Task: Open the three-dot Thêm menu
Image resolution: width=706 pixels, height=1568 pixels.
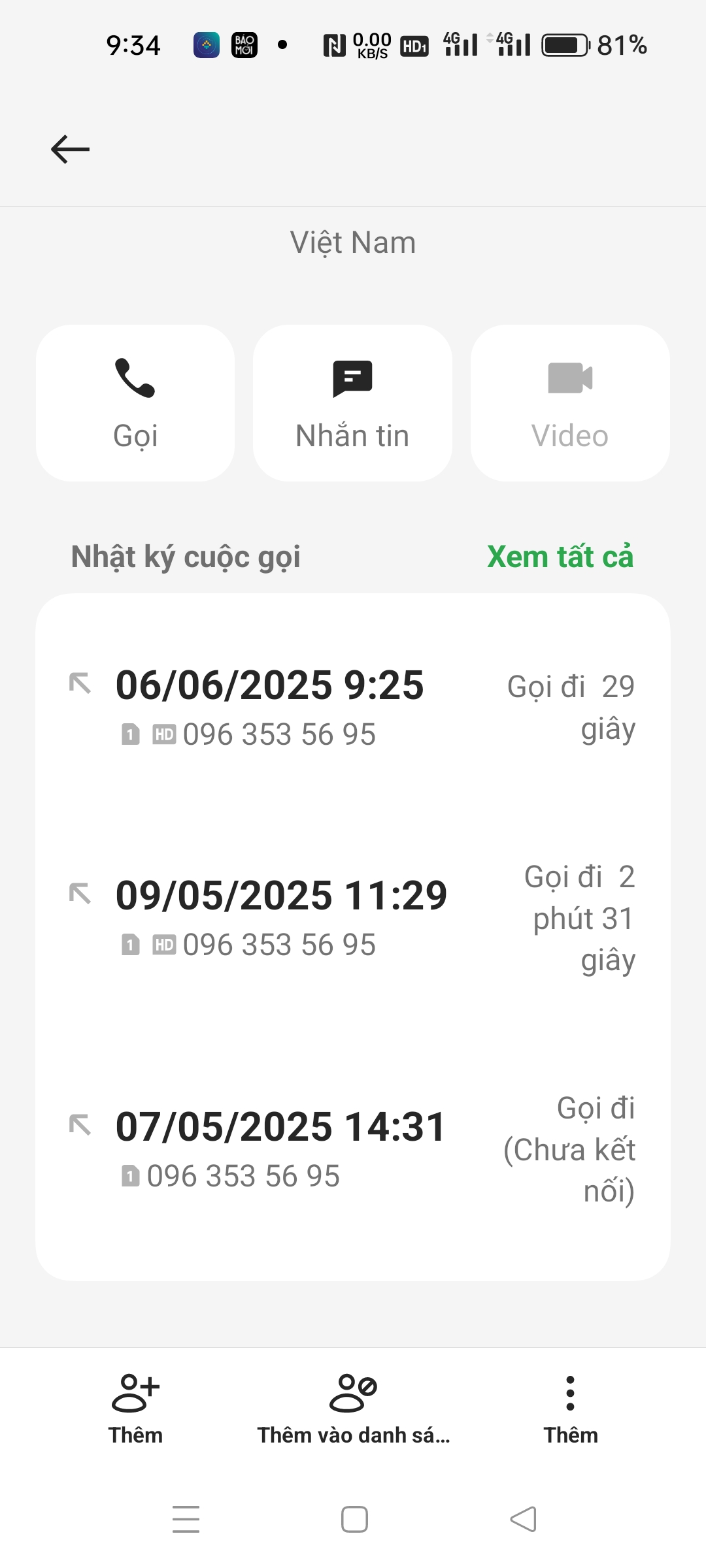Action: coord(570,1408)
